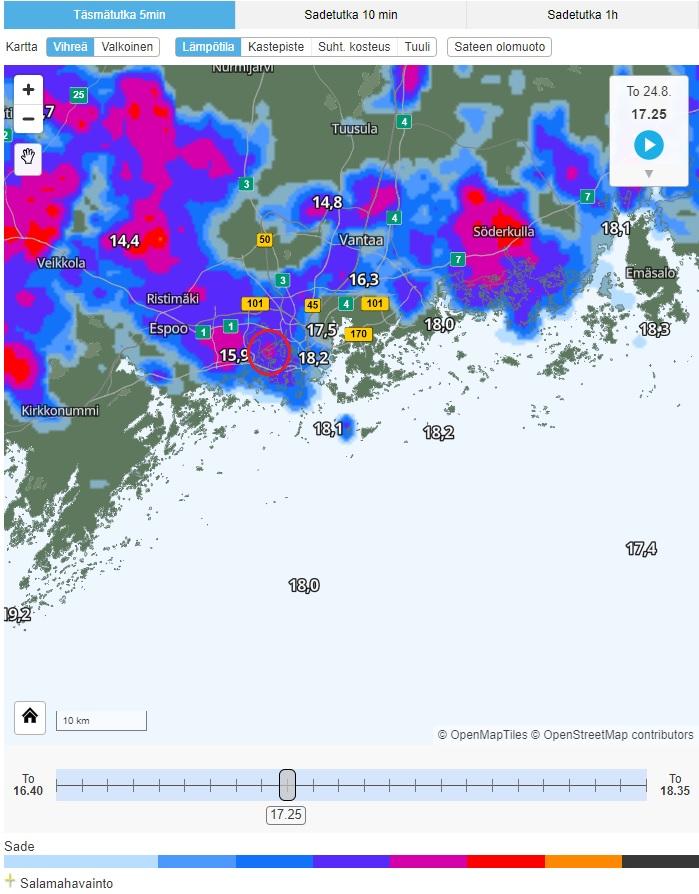Switch to Täsmätutka 5min tab

click(x=119, y=15)
